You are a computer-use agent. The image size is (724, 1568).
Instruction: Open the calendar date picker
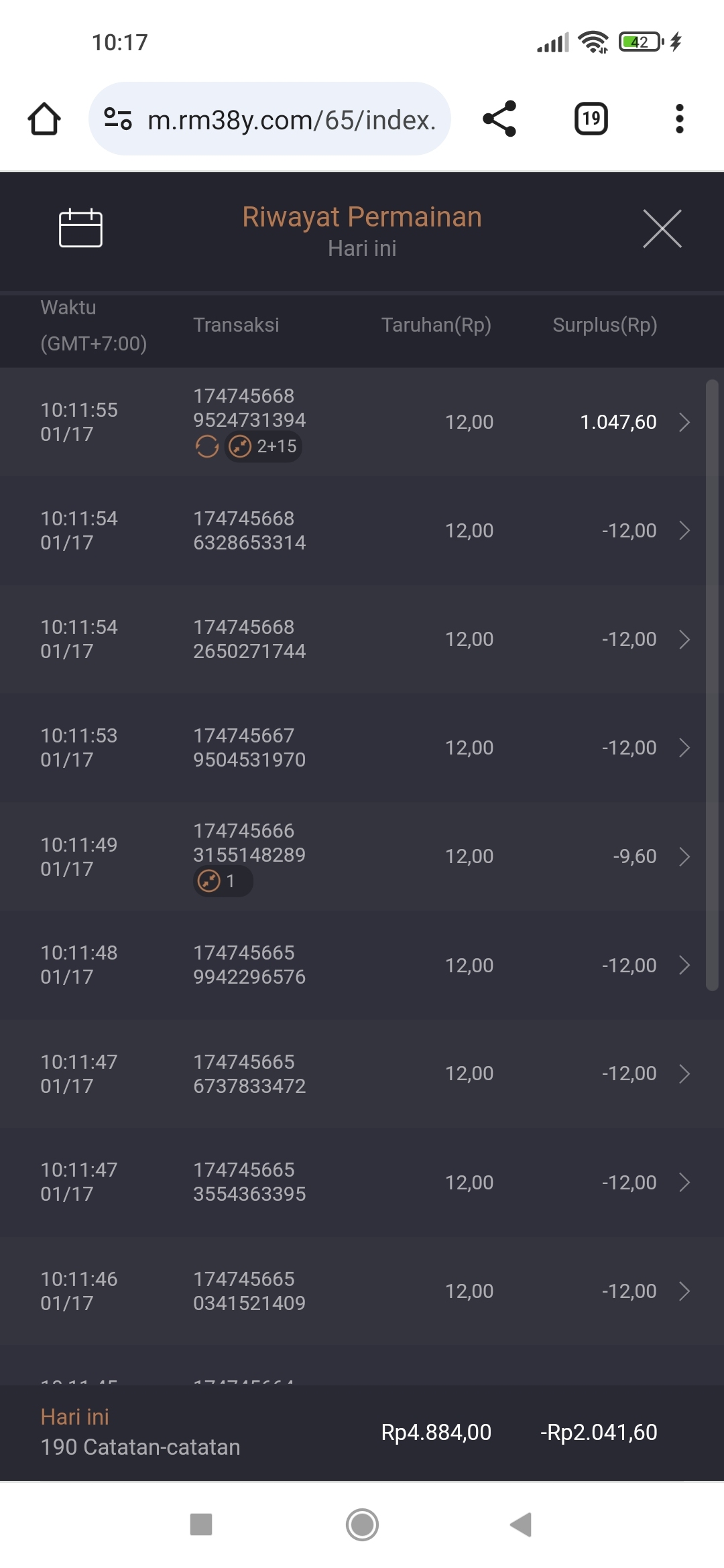coord(80,228)
